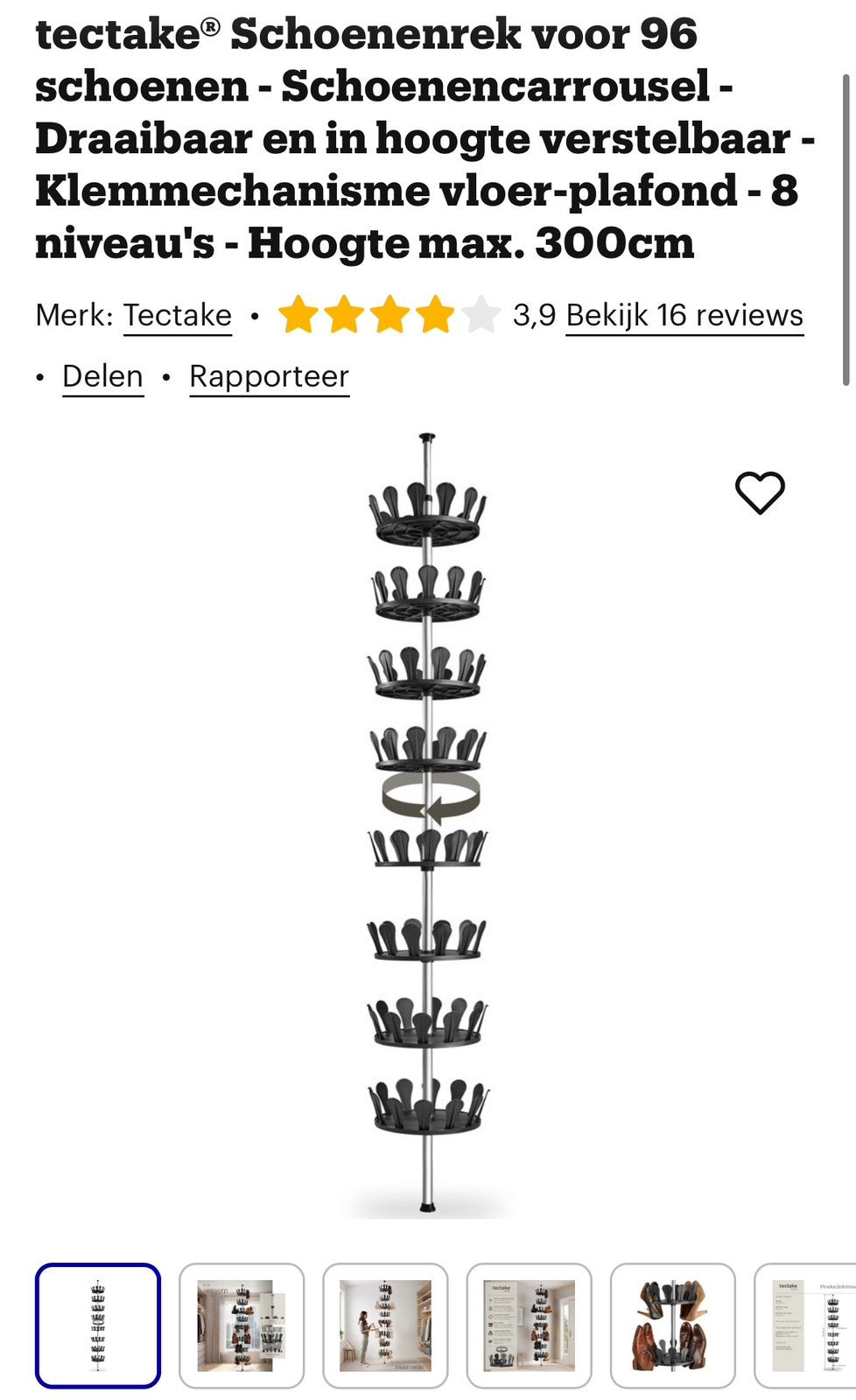The image size is (856, 1400).
Task: Report the product via Rapporteer
Action: [x=270, y=376]
